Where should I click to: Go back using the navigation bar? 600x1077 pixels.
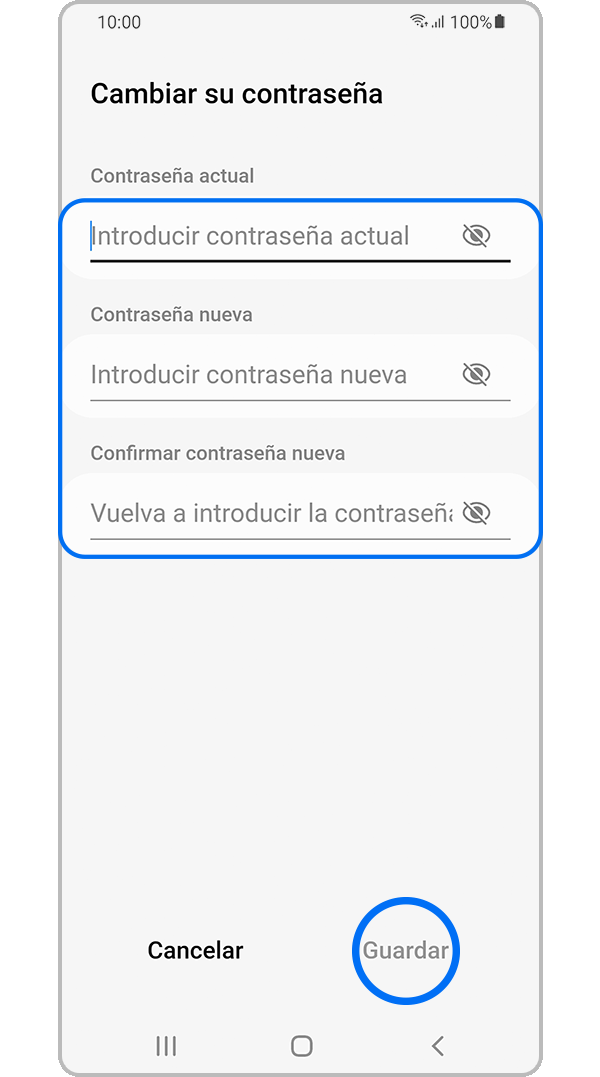point(437,1046)
